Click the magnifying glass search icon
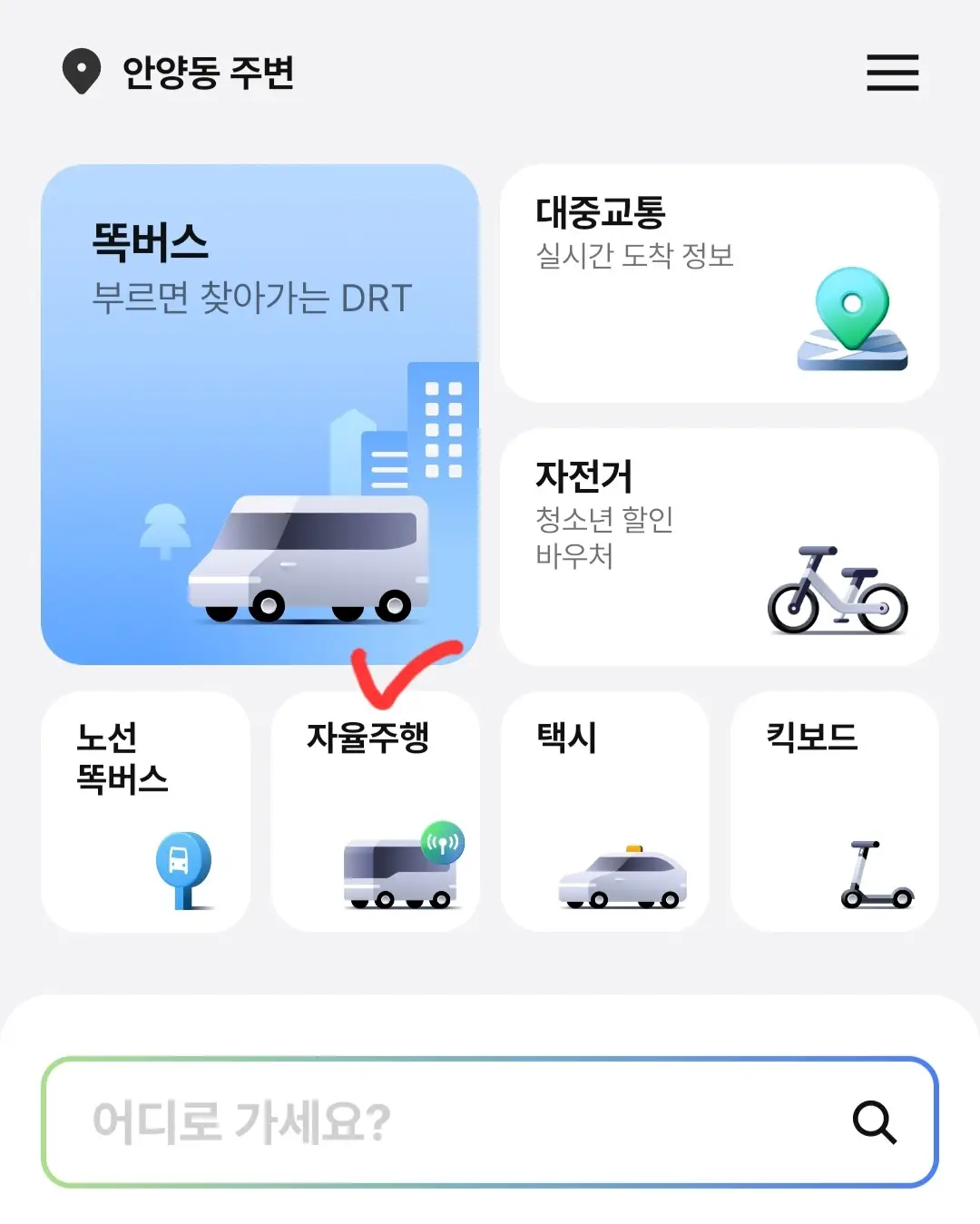Viewport: 980px width, 1224px height. [x=874, y=1123]
